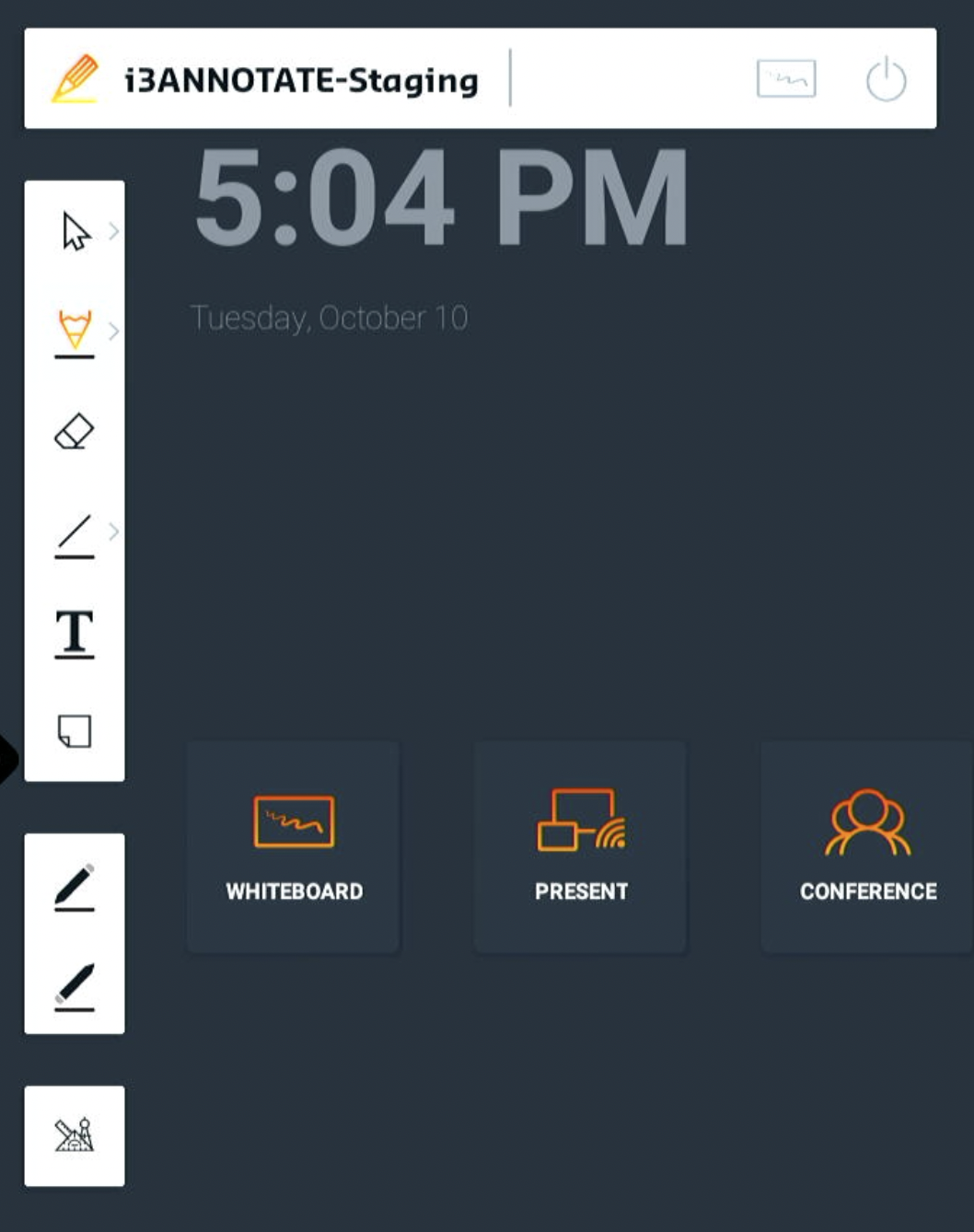Select the thick marker preset
Image resolution: width=974 pixels, height=1232 pixels.
(x=75, y=985)
